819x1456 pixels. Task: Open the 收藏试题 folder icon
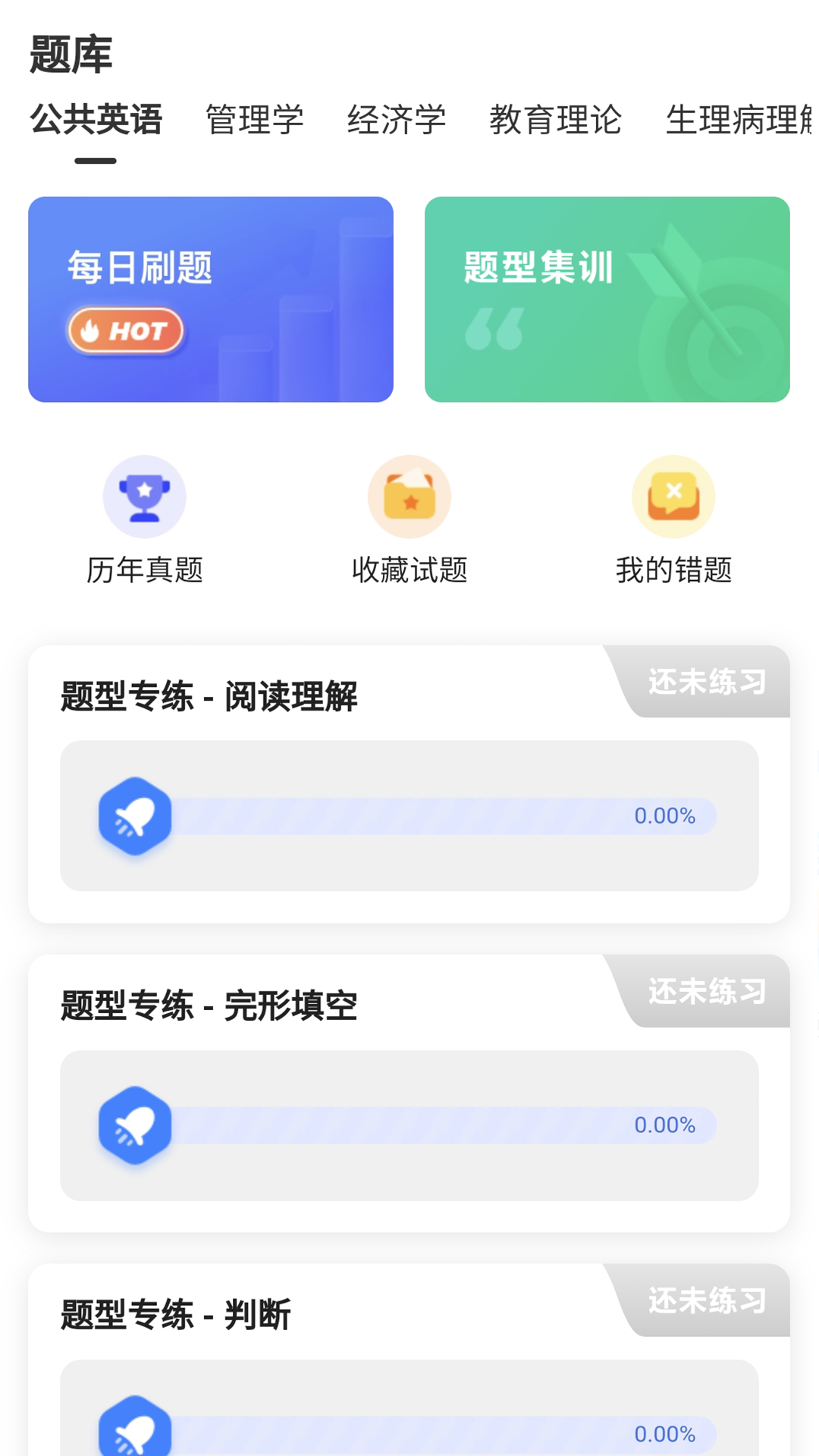point(409,496)
